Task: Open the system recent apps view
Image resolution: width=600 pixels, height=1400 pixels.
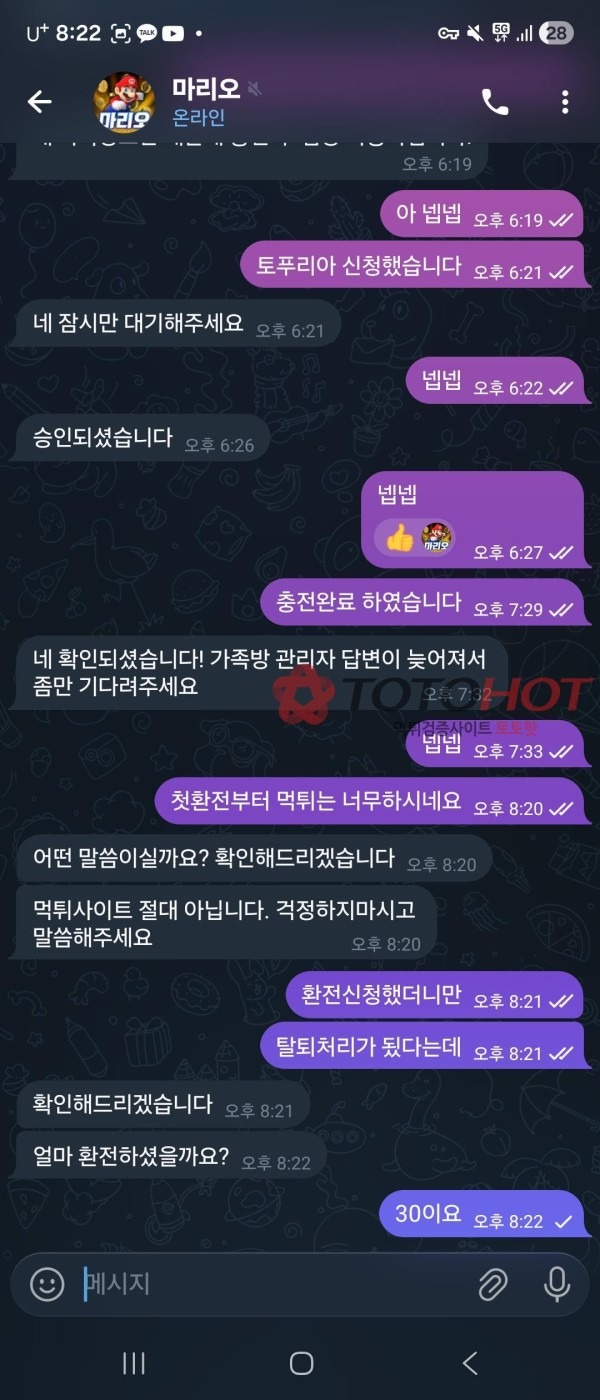Action: [133, 1363]
